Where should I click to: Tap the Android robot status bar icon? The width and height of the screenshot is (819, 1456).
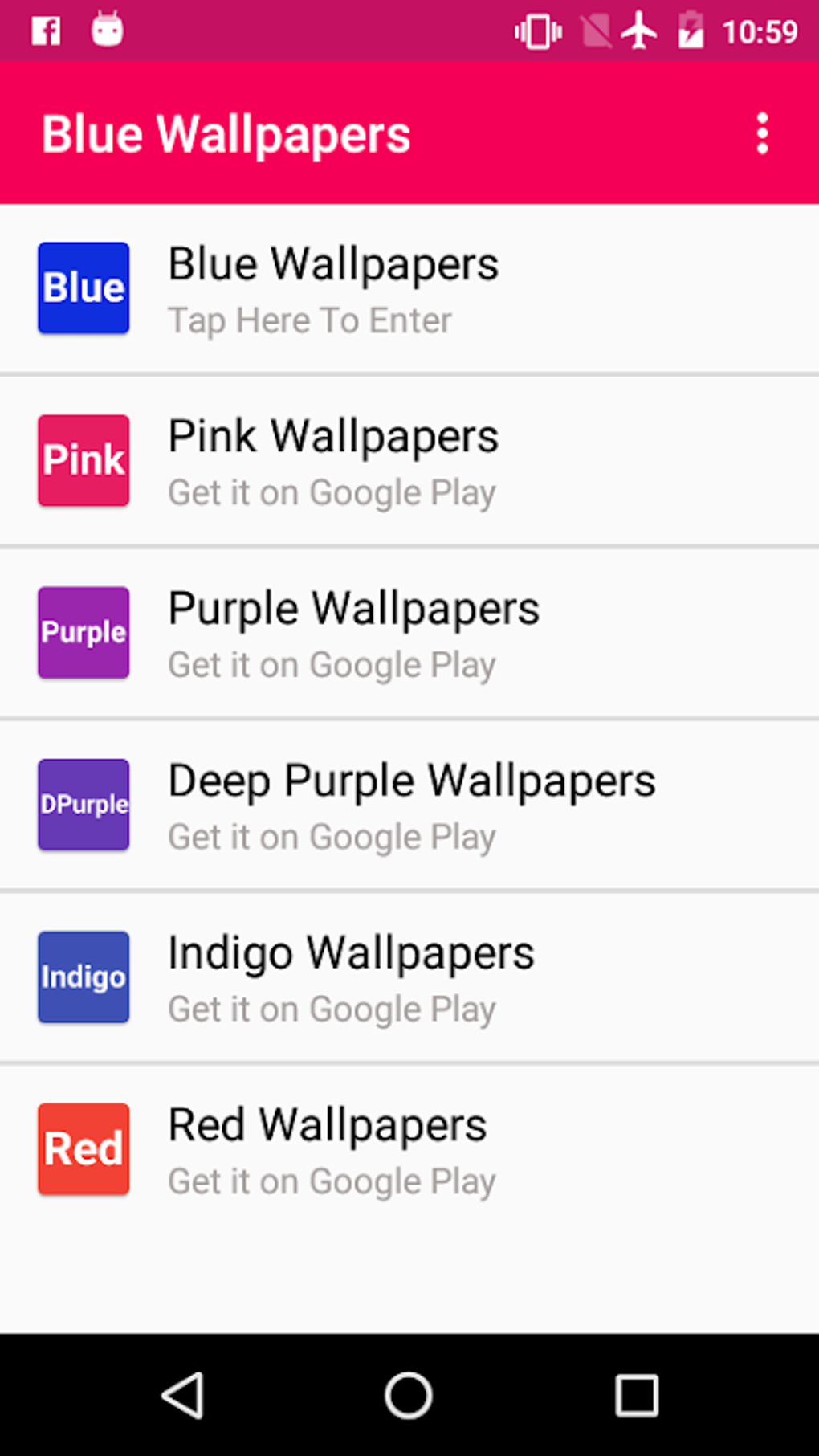(x=107, y=31)
